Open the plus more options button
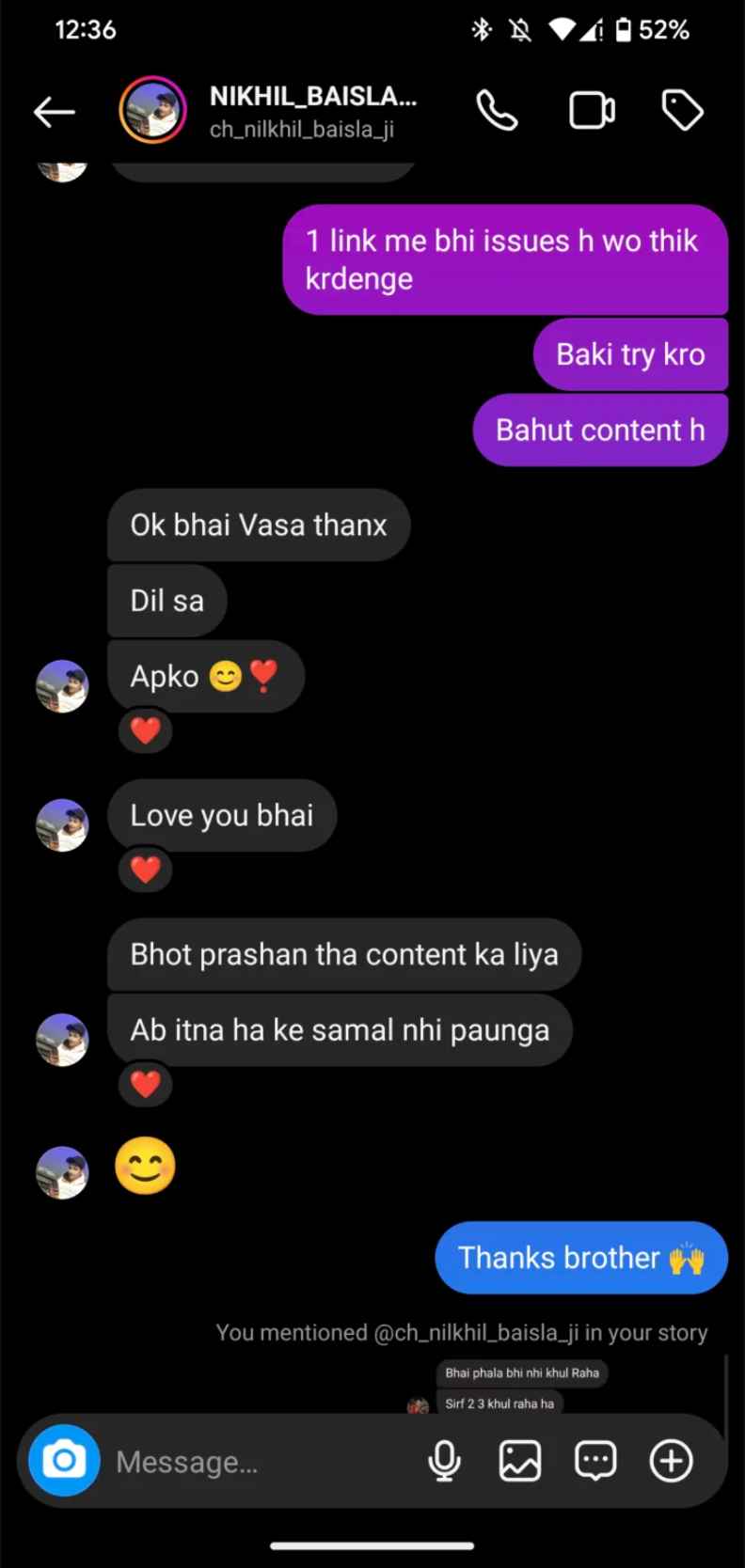Image resolution: width=745 pixels, height=1568 pixels. pos(671,1461)
